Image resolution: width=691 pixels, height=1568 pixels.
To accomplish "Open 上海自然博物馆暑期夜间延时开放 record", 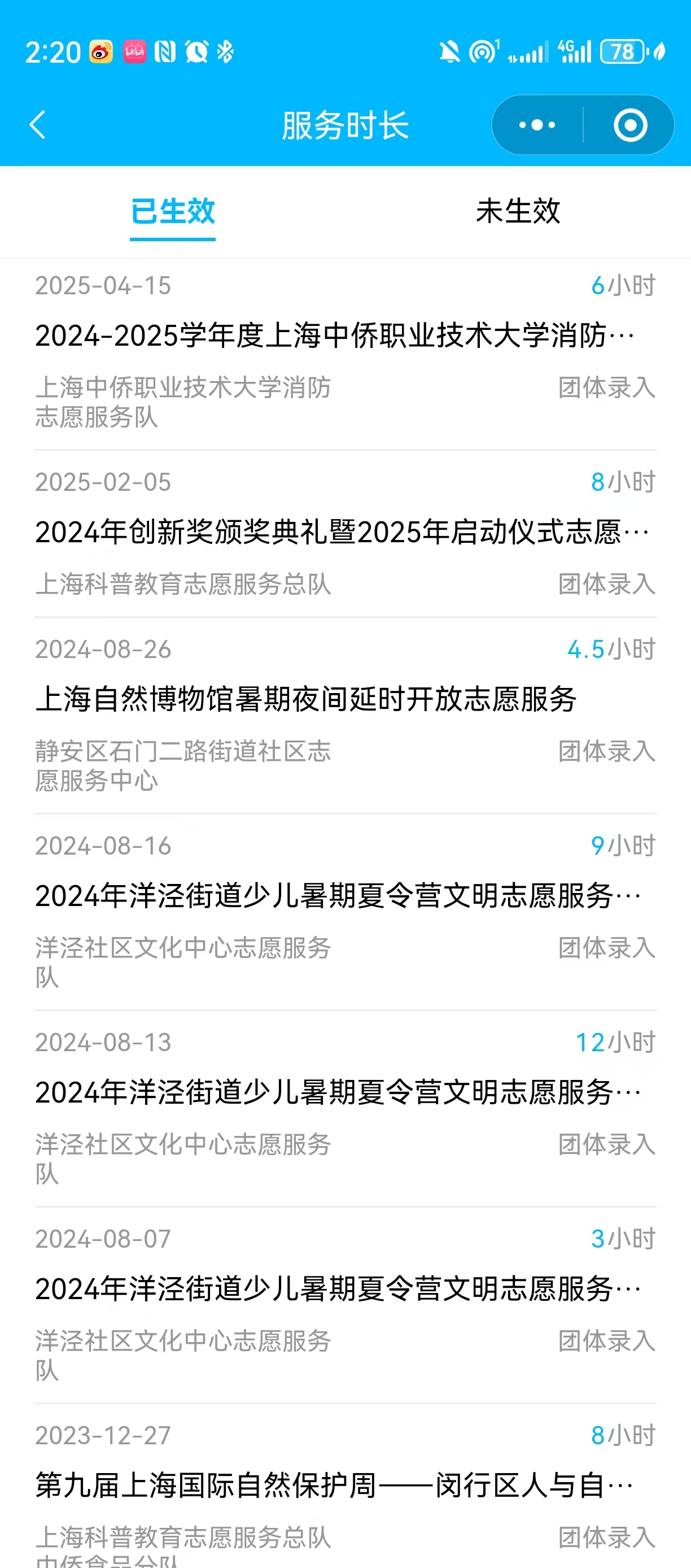I will click(x=306, y=699).
